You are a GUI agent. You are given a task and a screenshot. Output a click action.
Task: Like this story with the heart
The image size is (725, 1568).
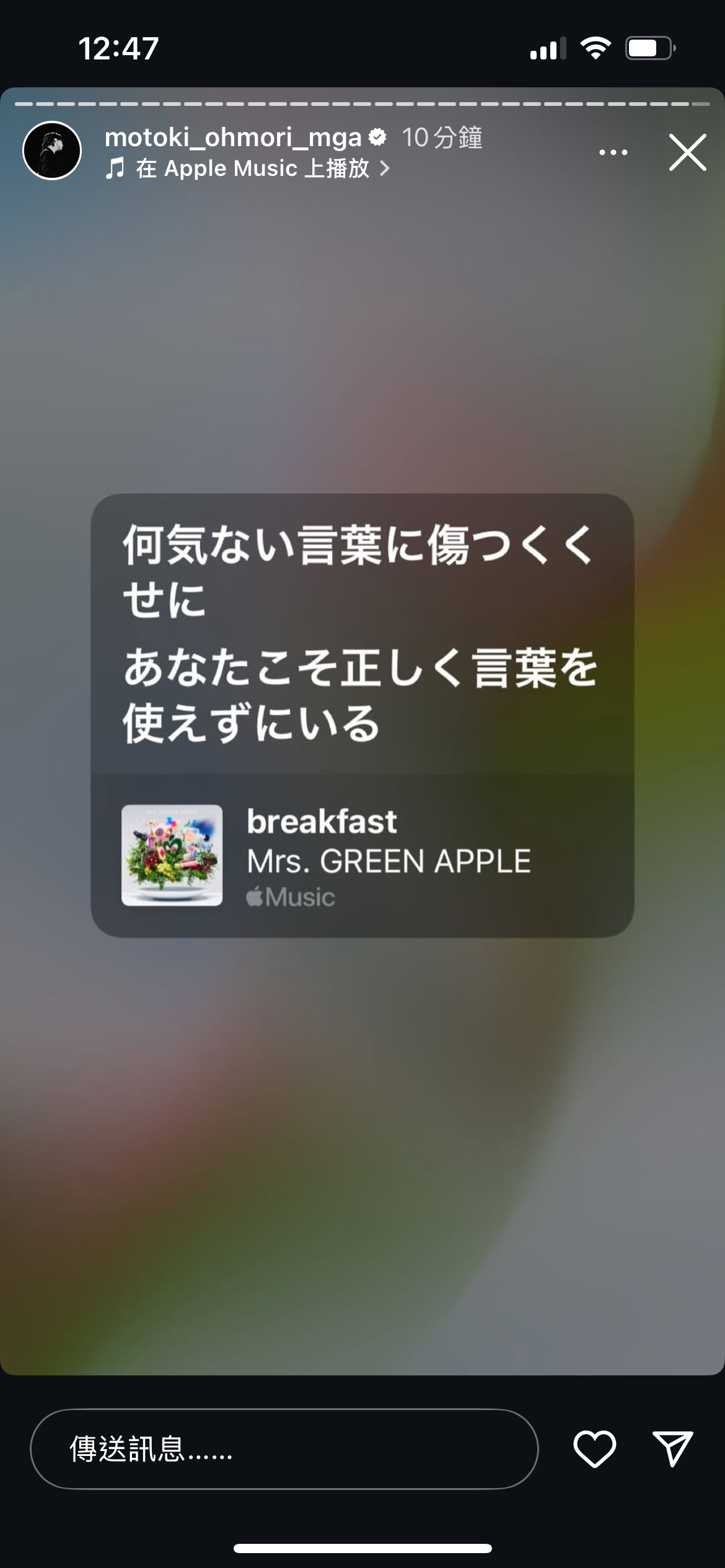(594, 1449)
